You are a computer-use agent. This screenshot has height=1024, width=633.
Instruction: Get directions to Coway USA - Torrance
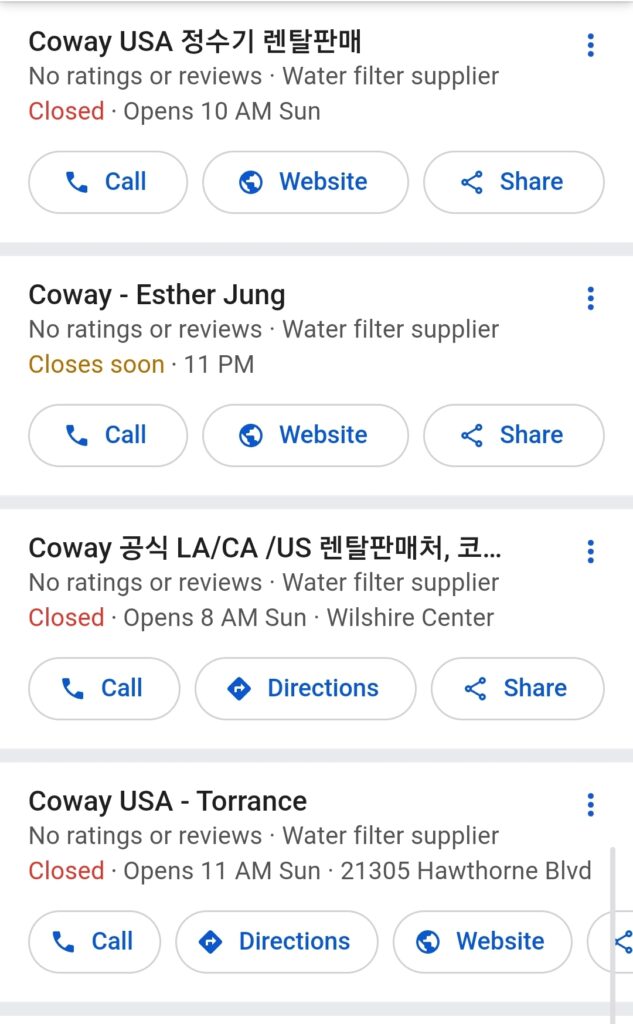point(277,941)
